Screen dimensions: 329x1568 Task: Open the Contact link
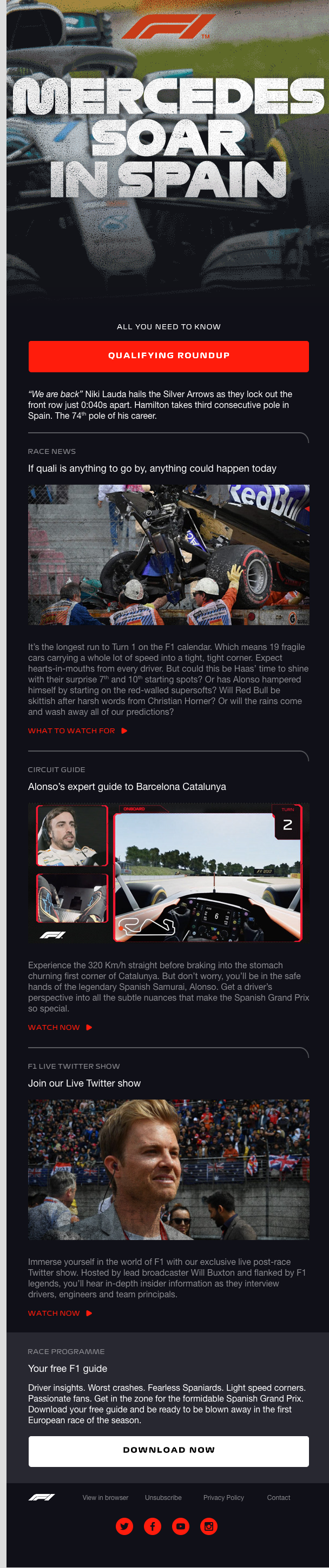[279, 1497]
